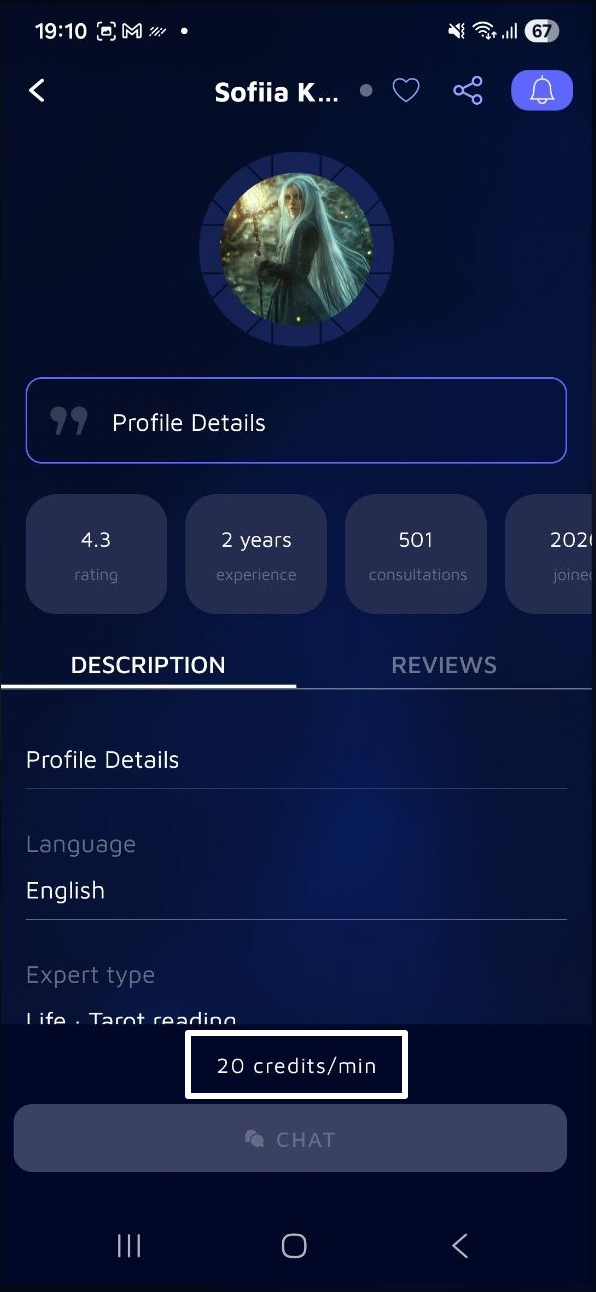Screen dimensions: 596x1292
Task: Add Sofiia to favorites with heart icon
Action: [x=405, y=91]
